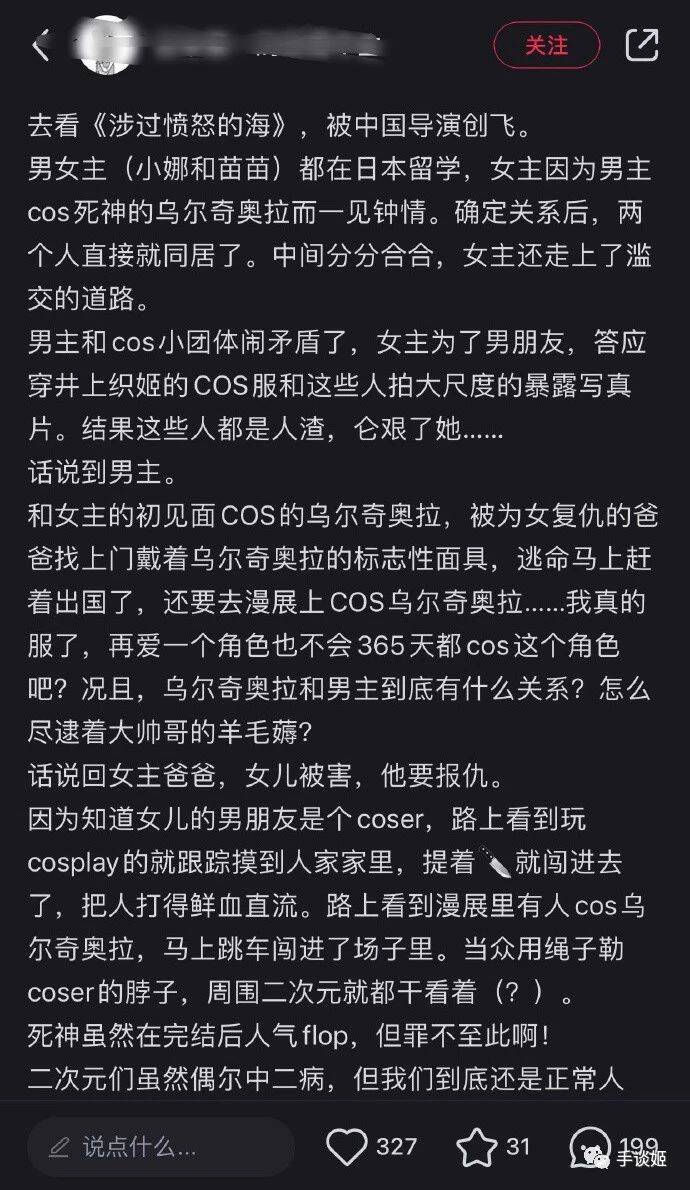The image size is (690, 1190).
Task: Like this post with the heart icon
Action: [347, 1146]
